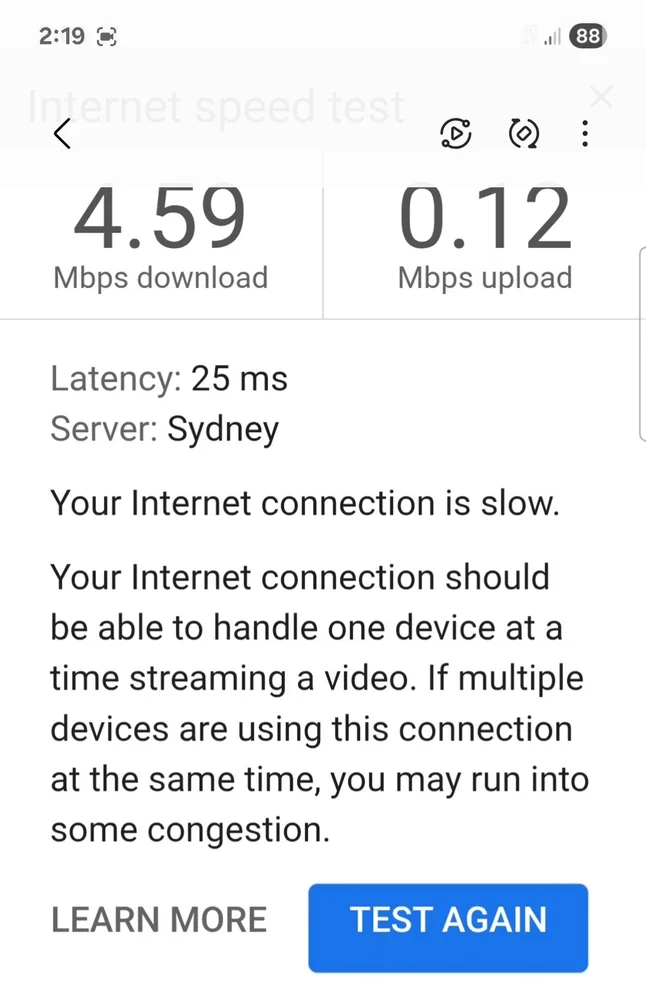Tap the play circle icon in toolbar
The height and width of the screenshot is (1000, 646).
tap(456, 133)
